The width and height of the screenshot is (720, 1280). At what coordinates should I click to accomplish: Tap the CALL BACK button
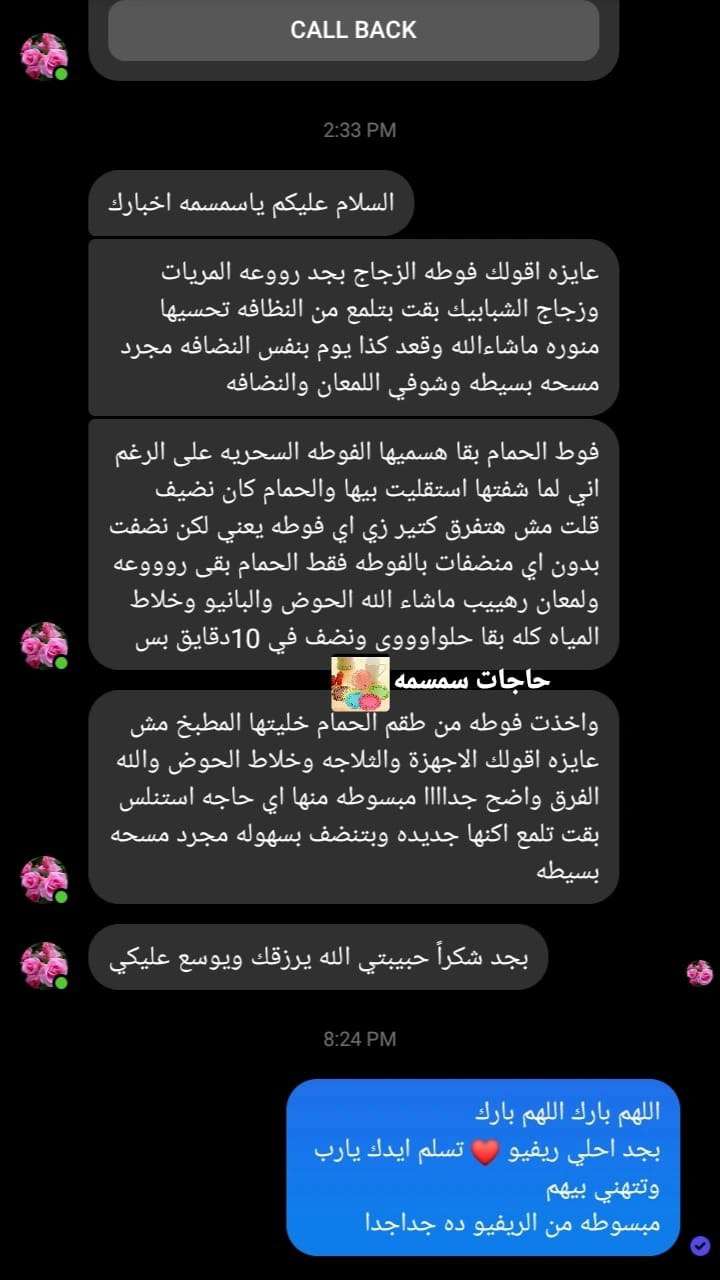tap(353, 30)
